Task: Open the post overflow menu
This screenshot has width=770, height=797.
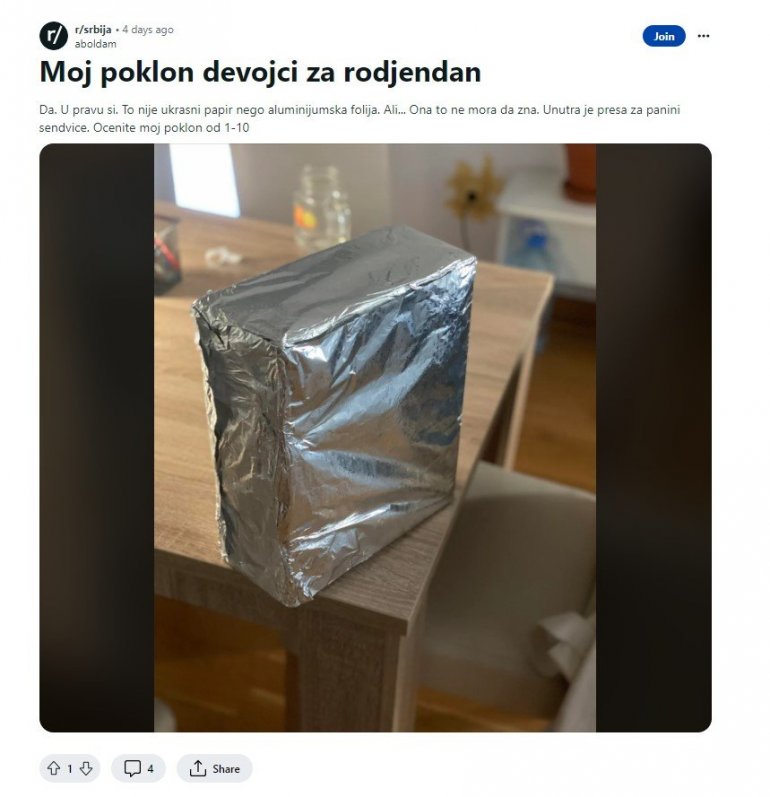Action: [x=704, y=36]
